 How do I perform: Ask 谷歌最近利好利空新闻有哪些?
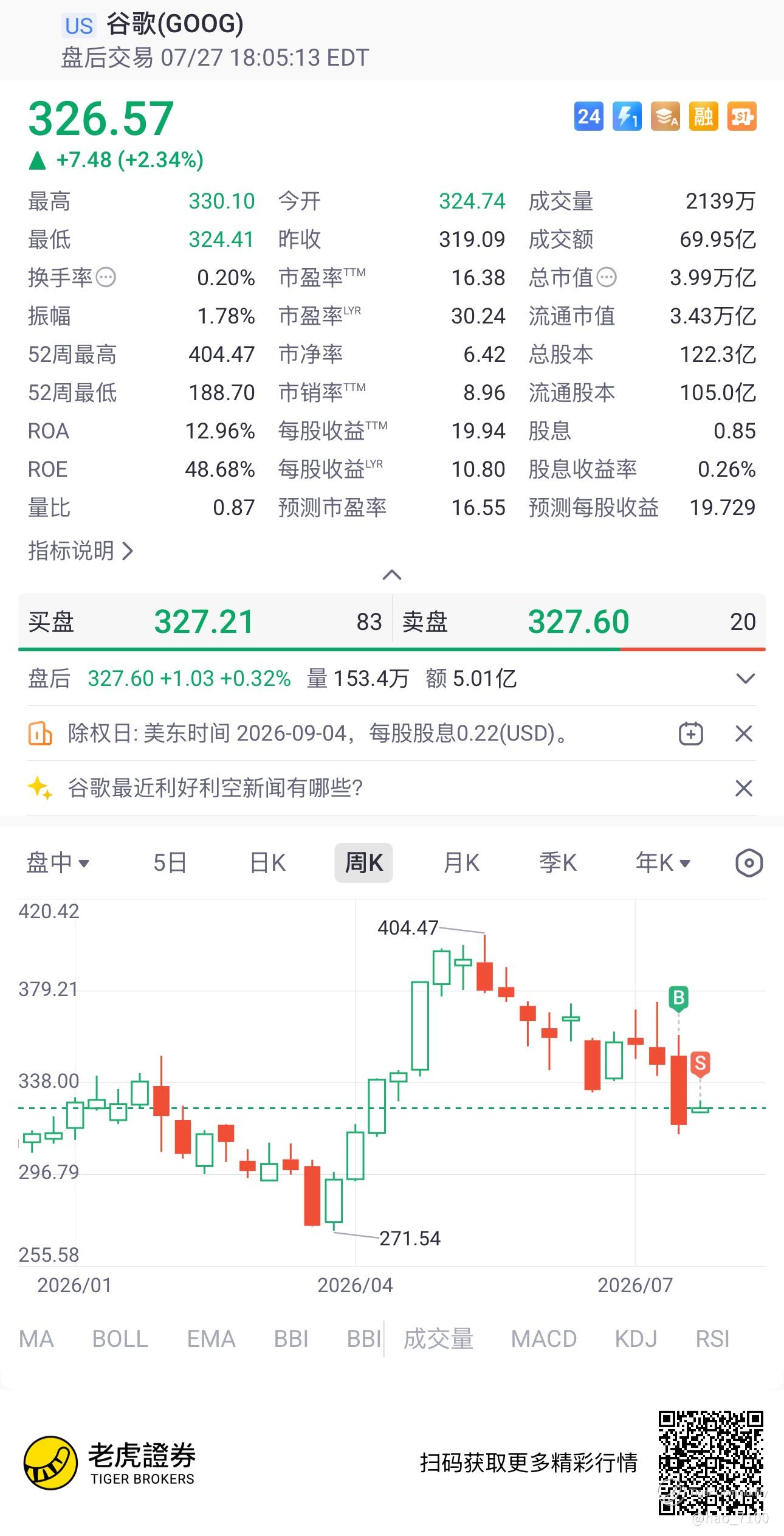point(215,788)
